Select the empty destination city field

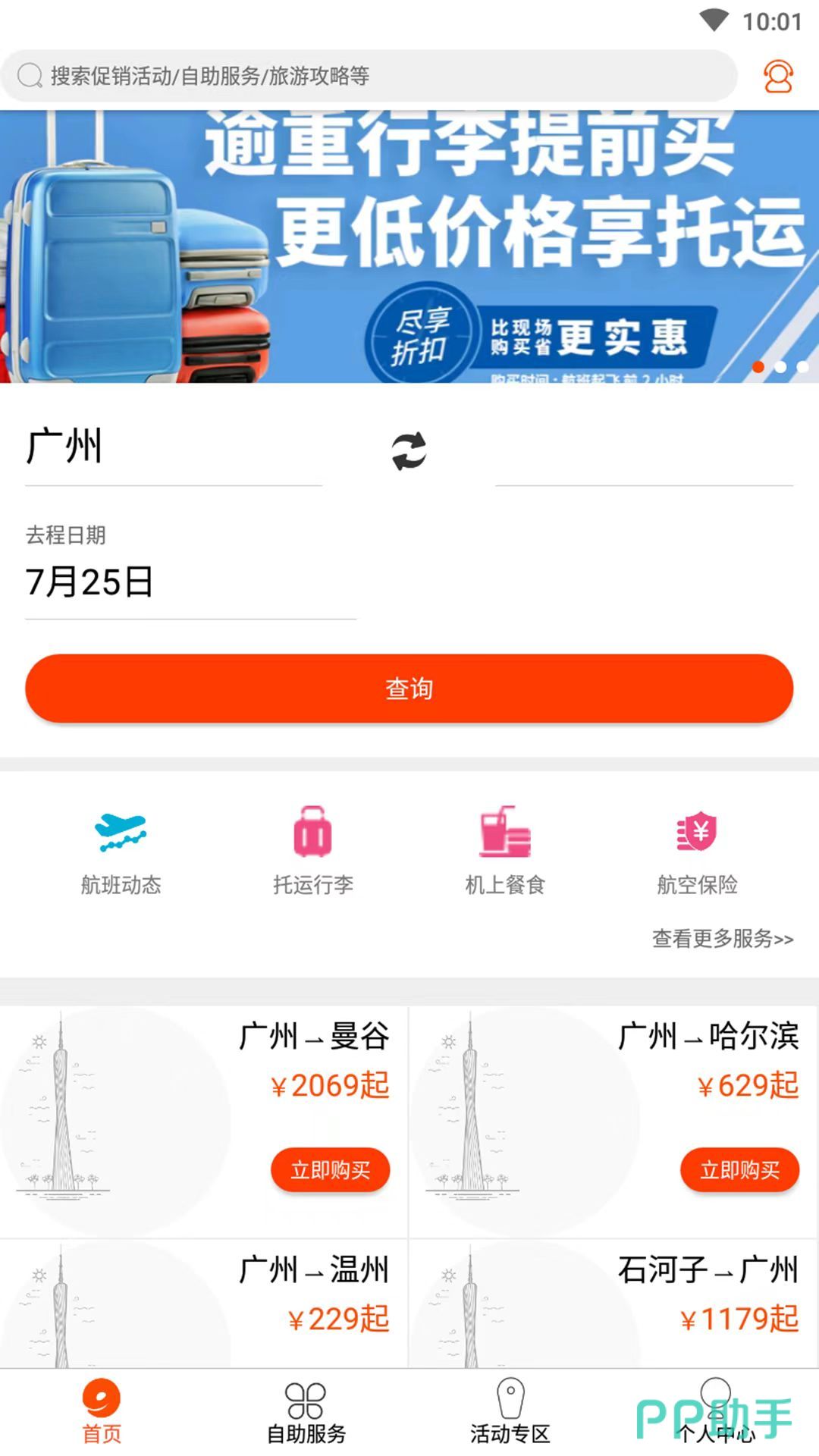644,451
